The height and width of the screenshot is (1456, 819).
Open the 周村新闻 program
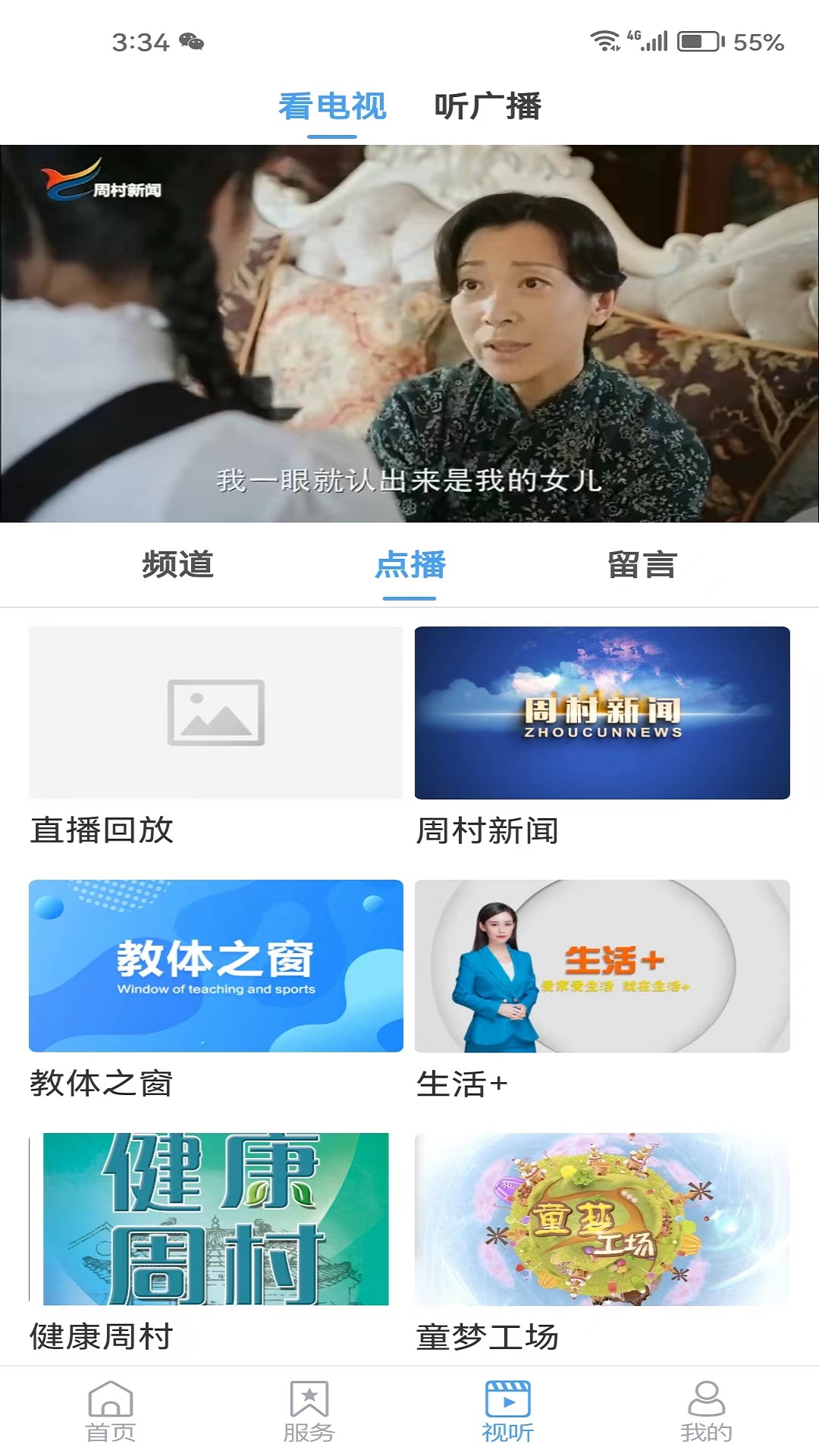pyautogui.click(x=602, y=713)
